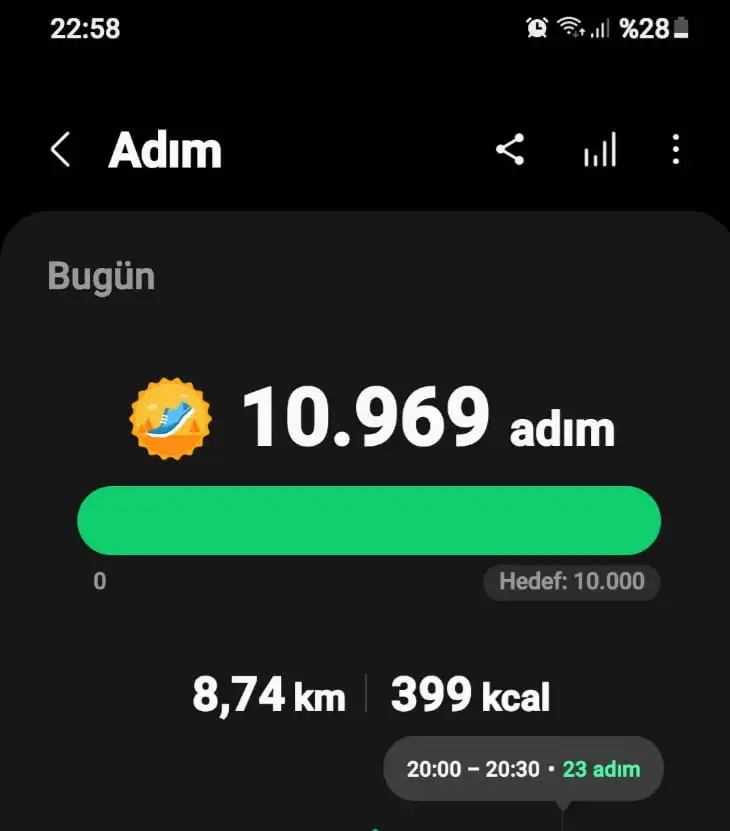Open the step trends chart icon

coord(600,151)
